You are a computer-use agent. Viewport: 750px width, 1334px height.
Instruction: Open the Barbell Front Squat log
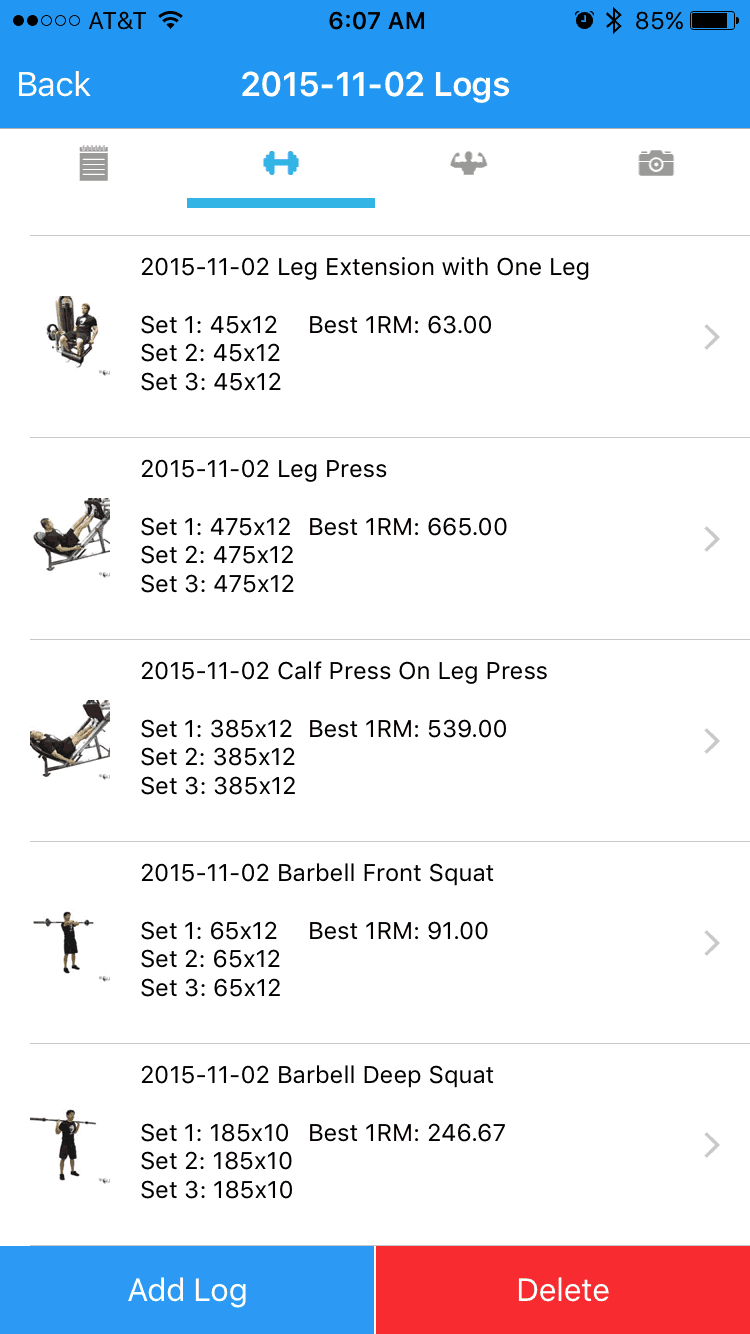click(389, 943)
